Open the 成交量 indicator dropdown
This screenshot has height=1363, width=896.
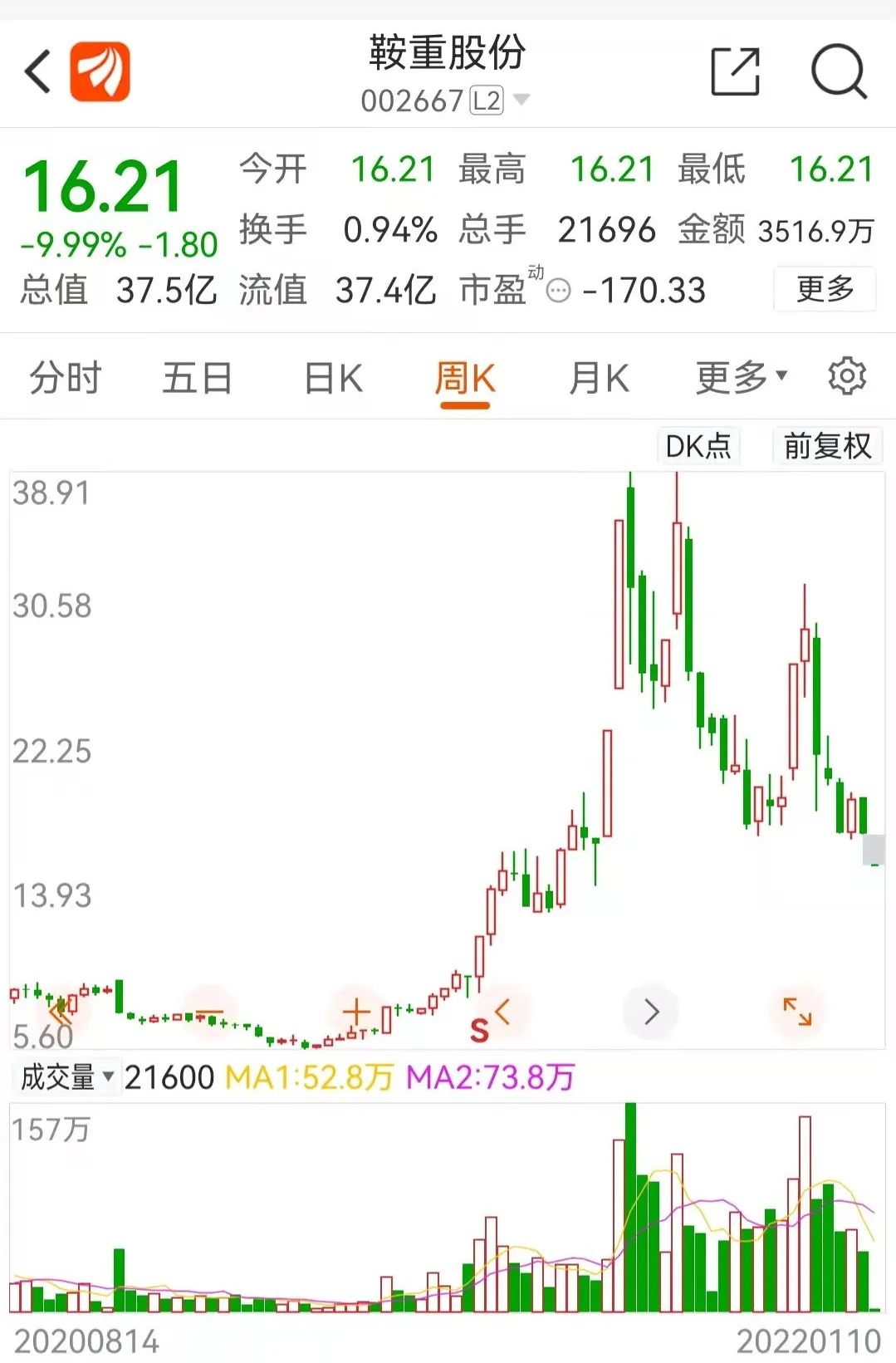[x=66, y=1077]
